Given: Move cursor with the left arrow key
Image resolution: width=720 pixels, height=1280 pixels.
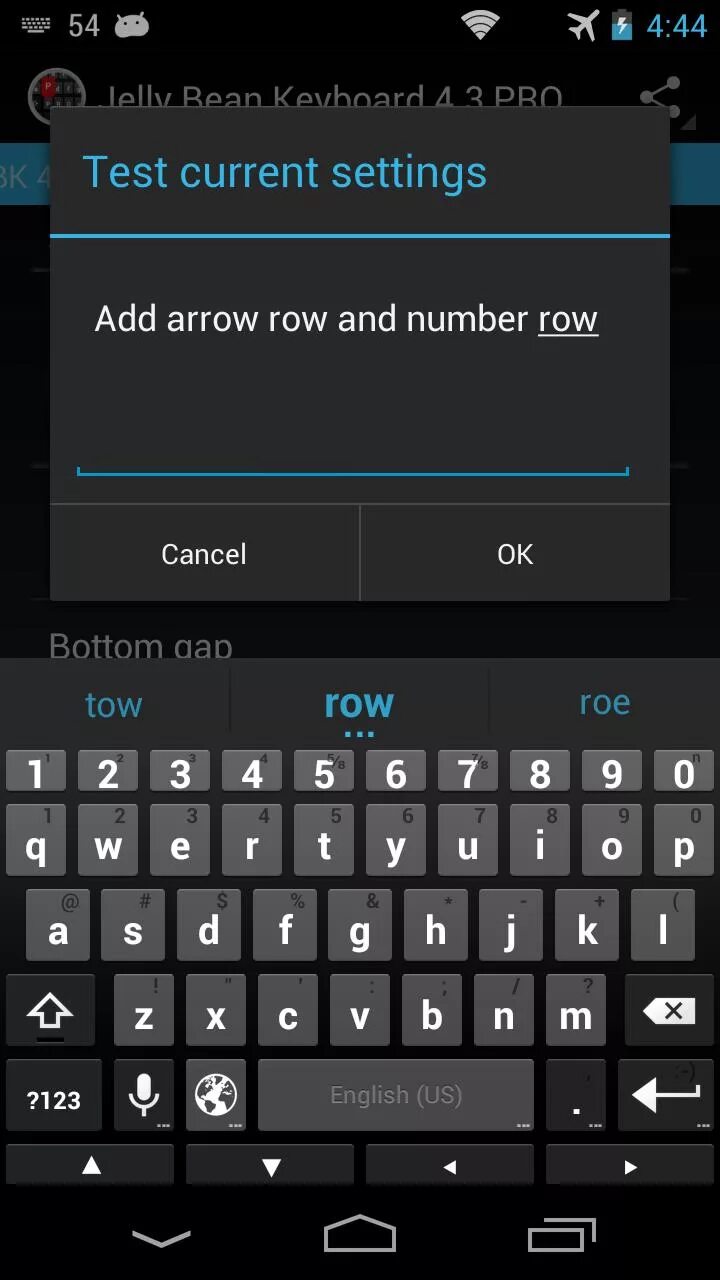Looking at the screenshot, I should (x=450, y=1166).
